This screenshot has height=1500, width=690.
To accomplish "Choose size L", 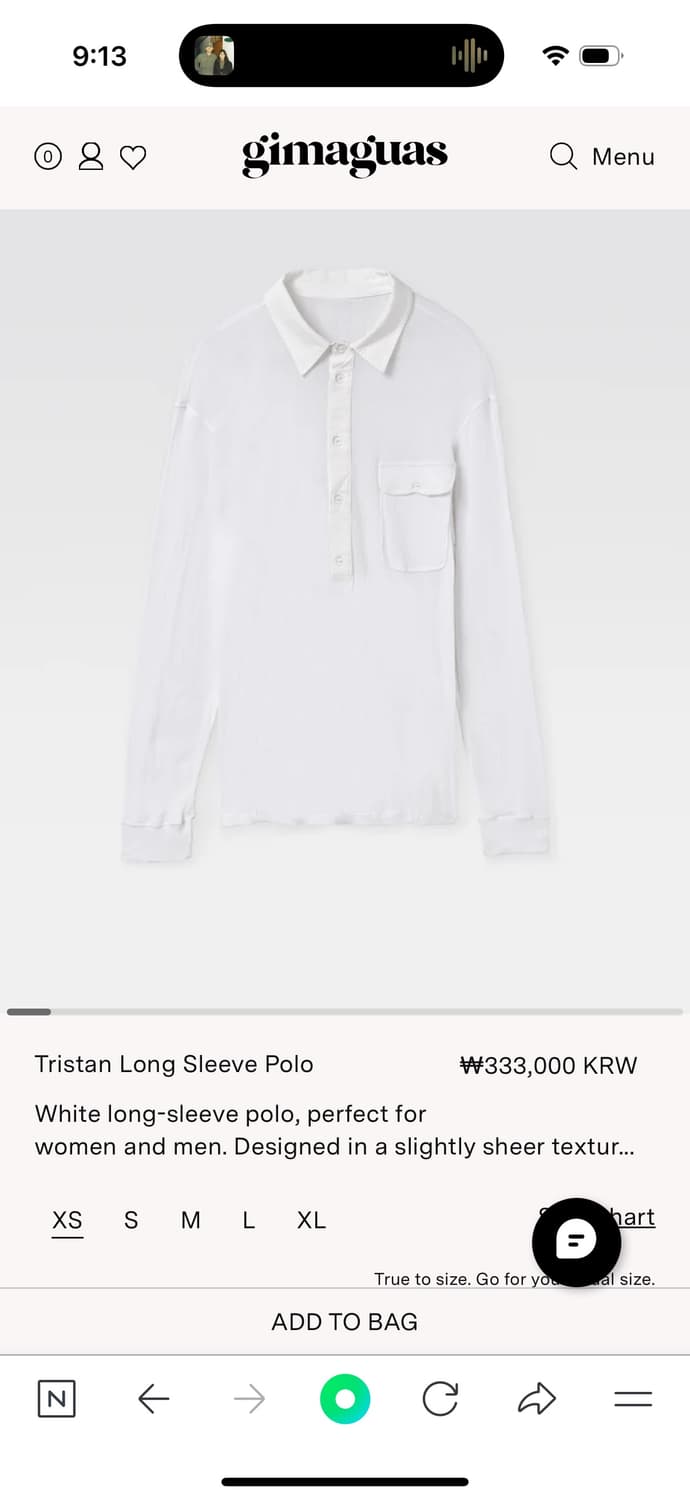I will tap(249, 1220).
